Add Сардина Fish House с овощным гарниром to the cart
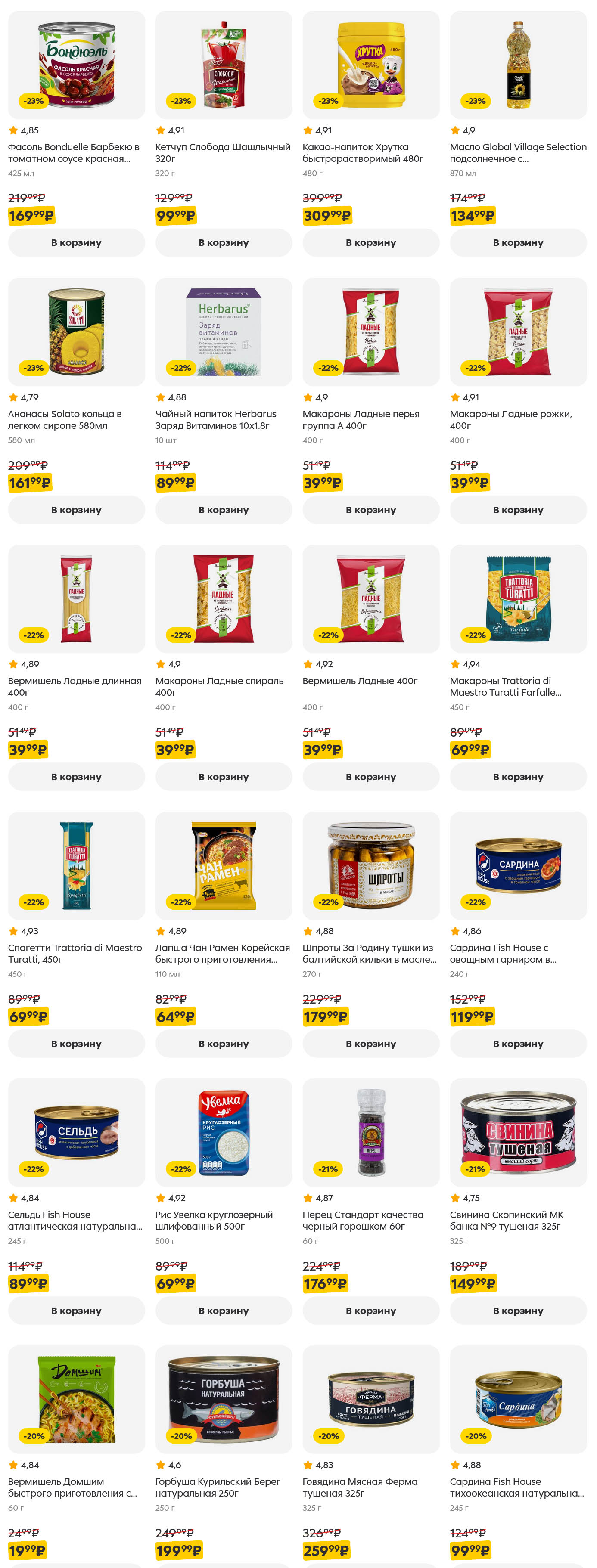The image size is (597, 1568). point(518,1044)
